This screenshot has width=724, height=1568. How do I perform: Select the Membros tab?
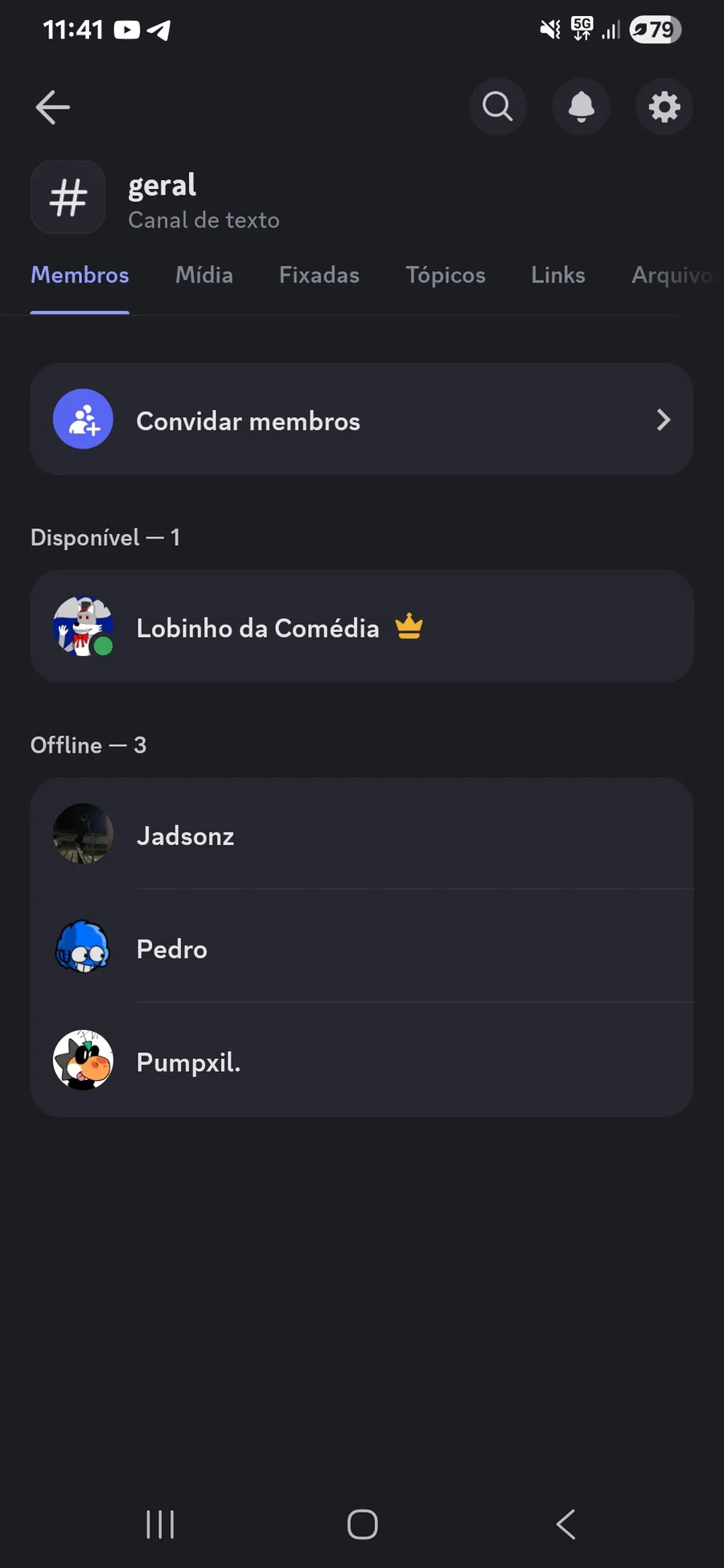[80, 275]
